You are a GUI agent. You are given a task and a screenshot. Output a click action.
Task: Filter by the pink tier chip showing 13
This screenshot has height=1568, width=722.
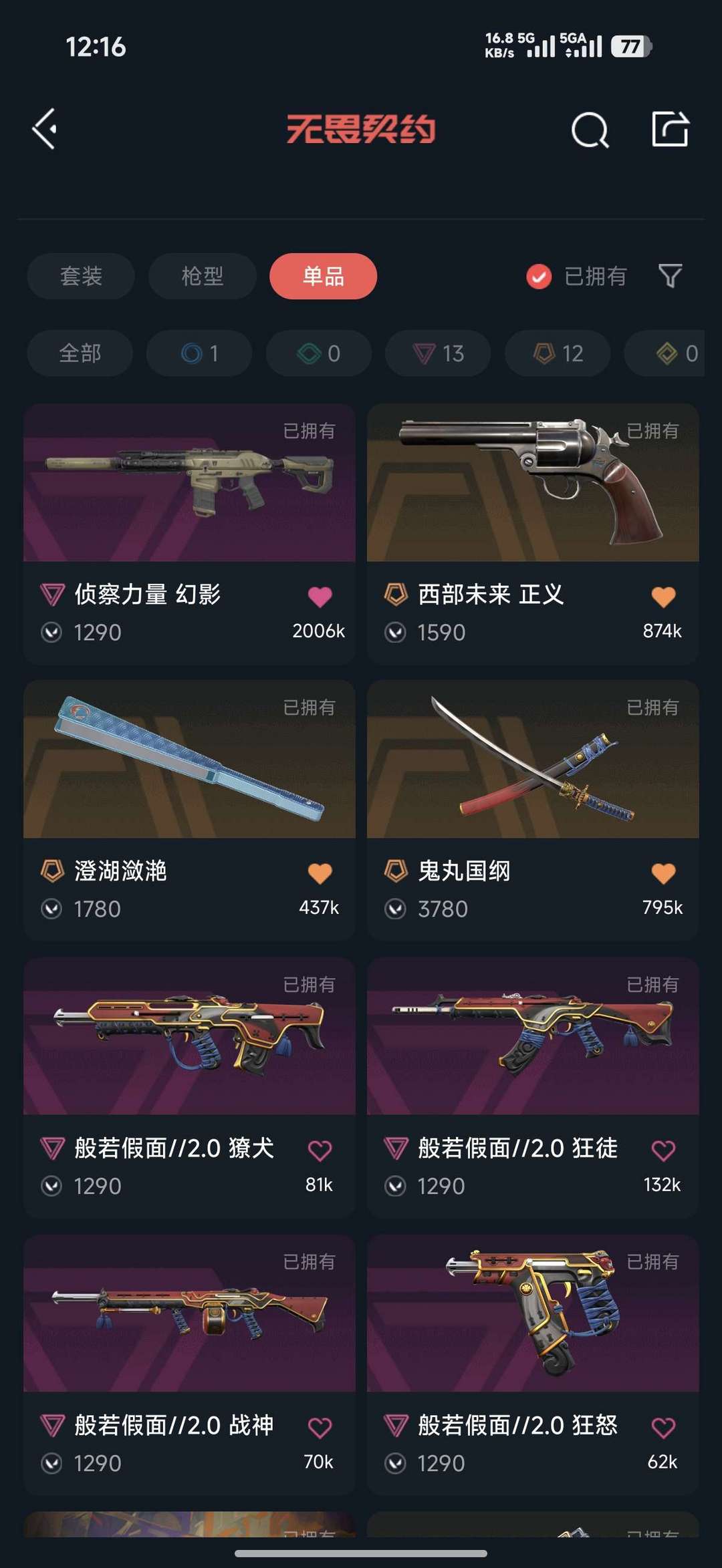point(438,353)
